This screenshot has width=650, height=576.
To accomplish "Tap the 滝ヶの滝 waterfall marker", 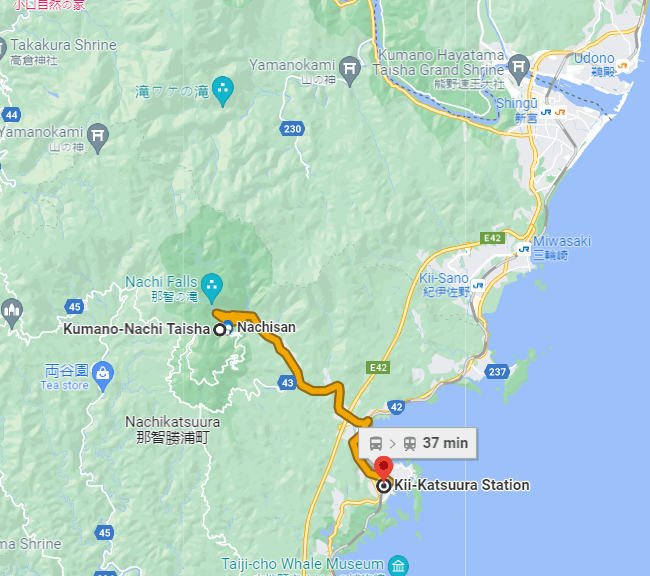I will (x=222, y=91).
